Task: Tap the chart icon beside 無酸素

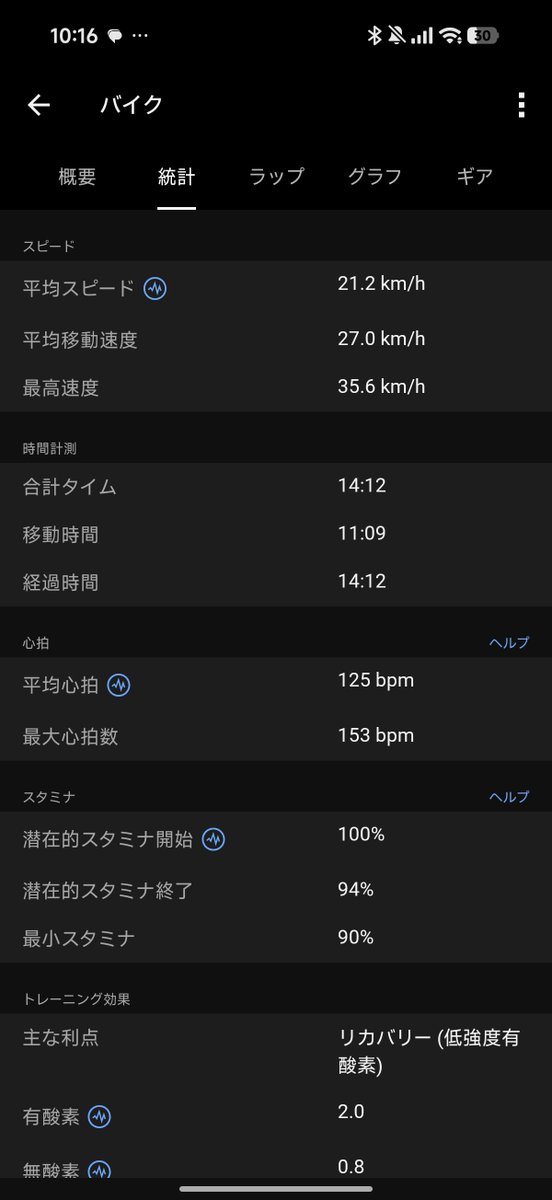Action: click(x=99, y=1170)
